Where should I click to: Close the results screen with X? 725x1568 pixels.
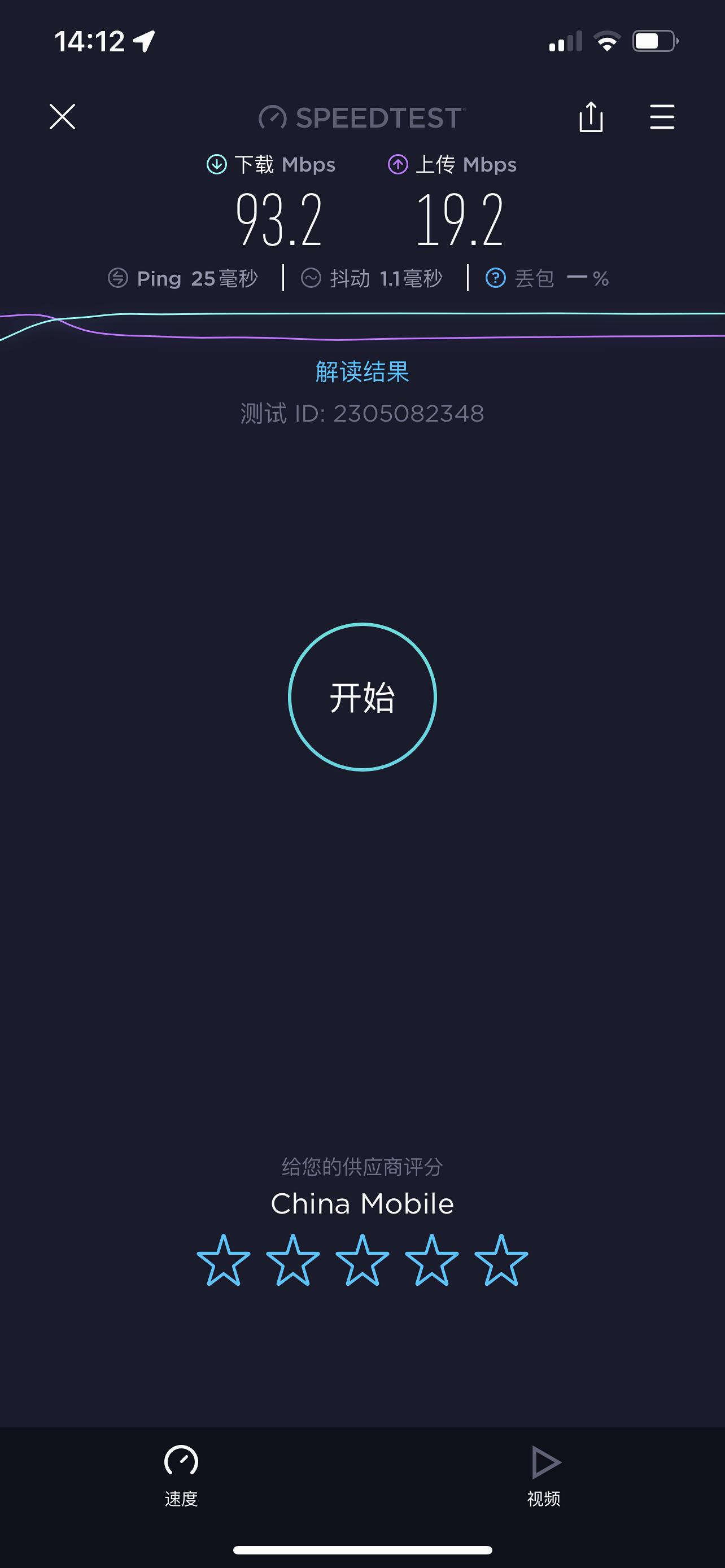click(63, 117)
